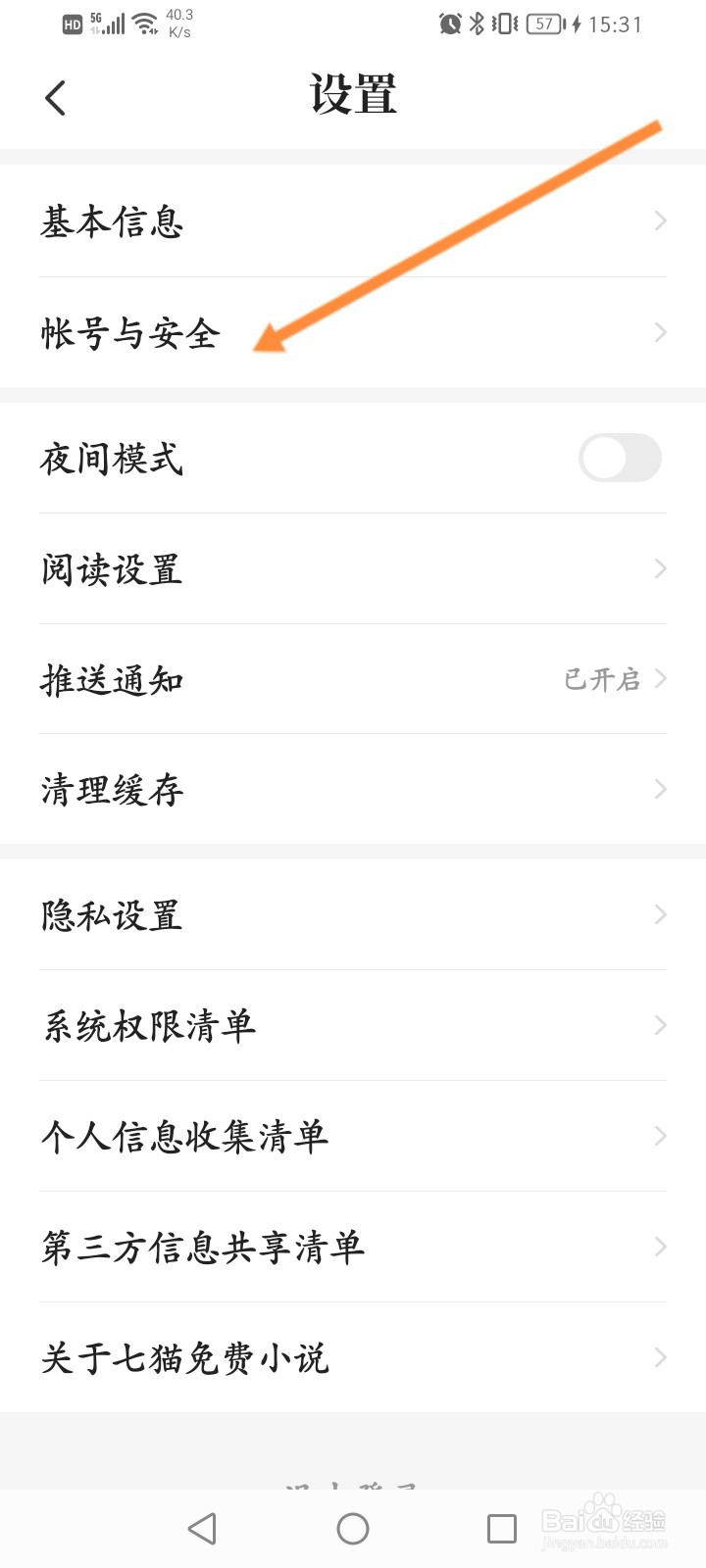The image size is (706, 1568).
Task: Tap the system home button
Action: click(353, 1529)
